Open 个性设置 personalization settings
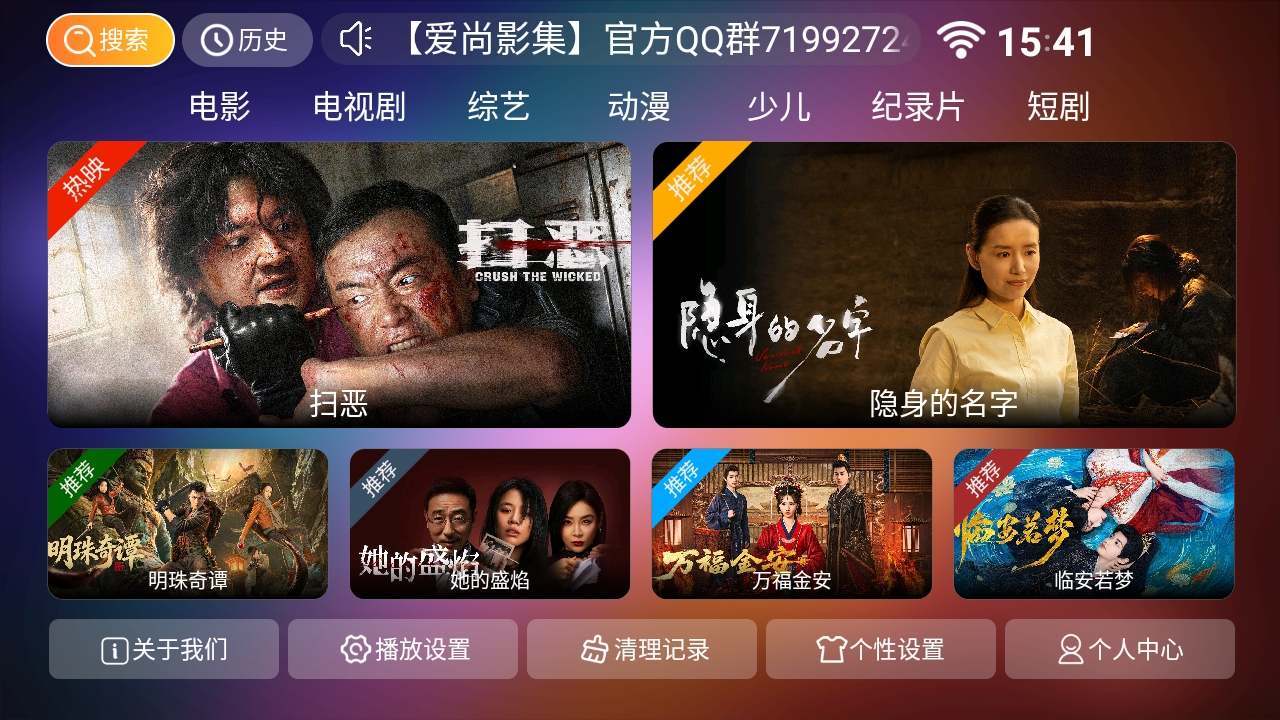 pyautogui.click(x=881, y=649)
